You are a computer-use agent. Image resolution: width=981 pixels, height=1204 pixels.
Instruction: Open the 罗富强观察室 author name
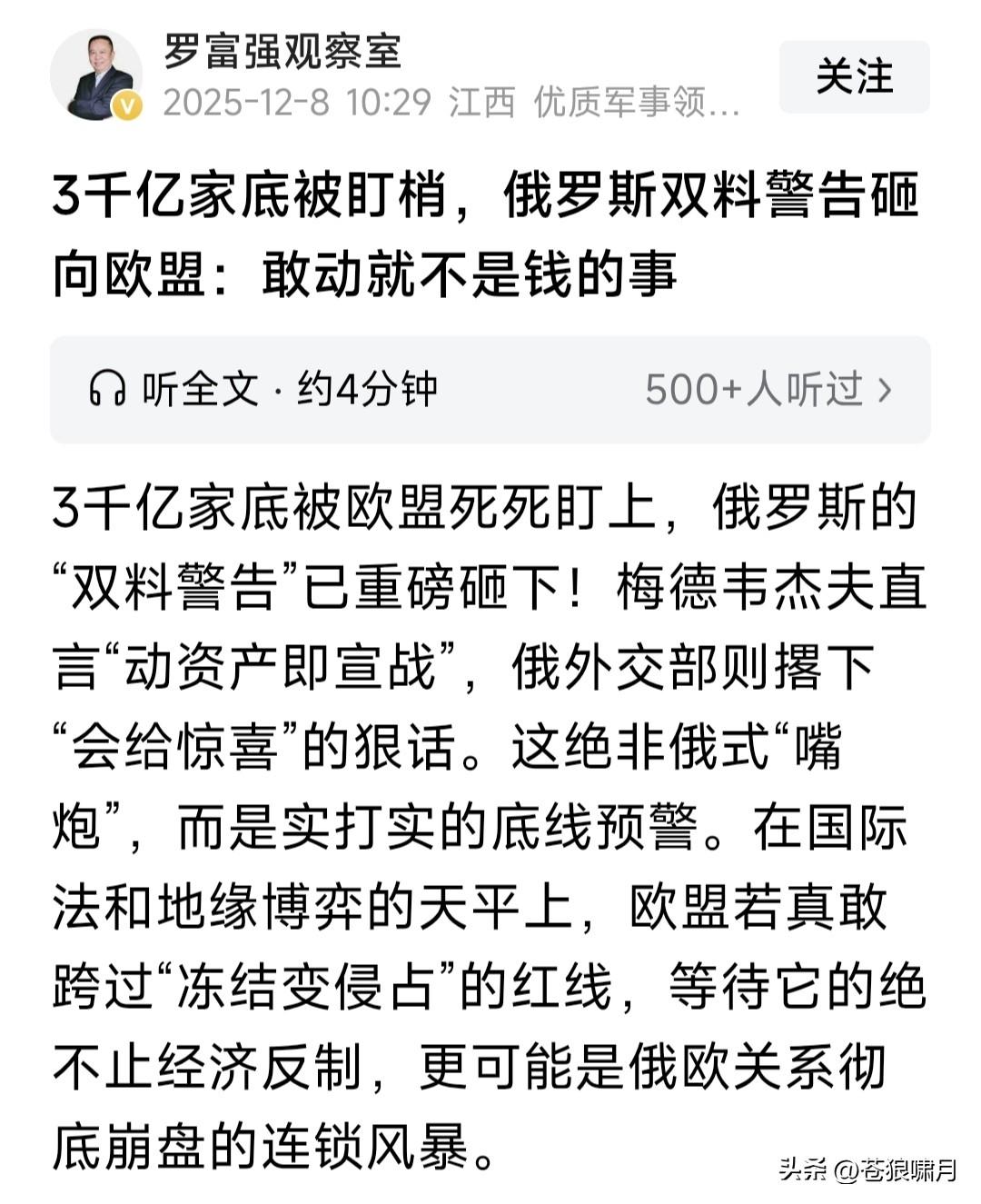(282, 51)
